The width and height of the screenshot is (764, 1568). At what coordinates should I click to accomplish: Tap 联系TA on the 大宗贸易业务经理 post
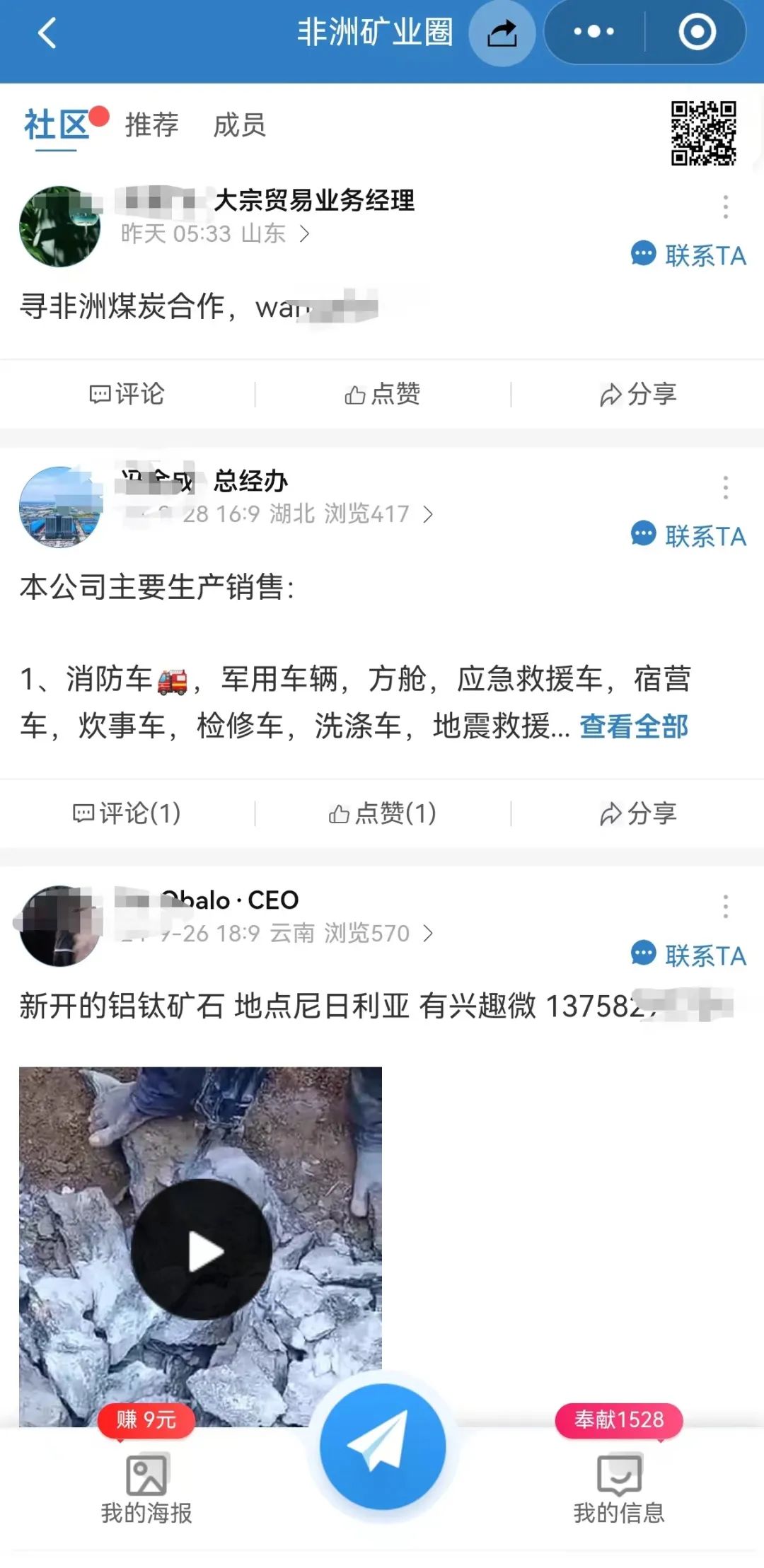pos(689,255)
